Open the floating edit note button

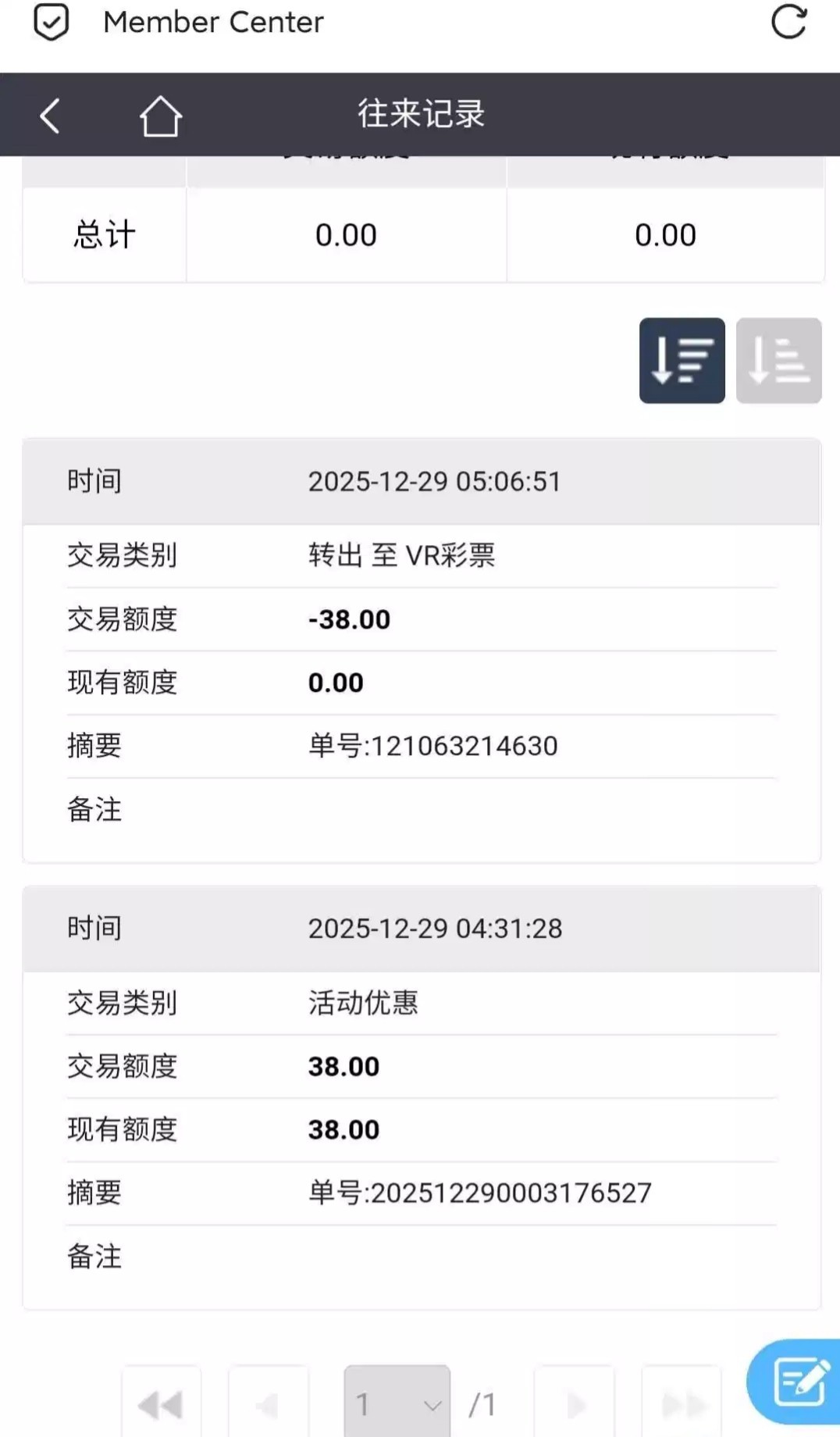click(798, 1381)
